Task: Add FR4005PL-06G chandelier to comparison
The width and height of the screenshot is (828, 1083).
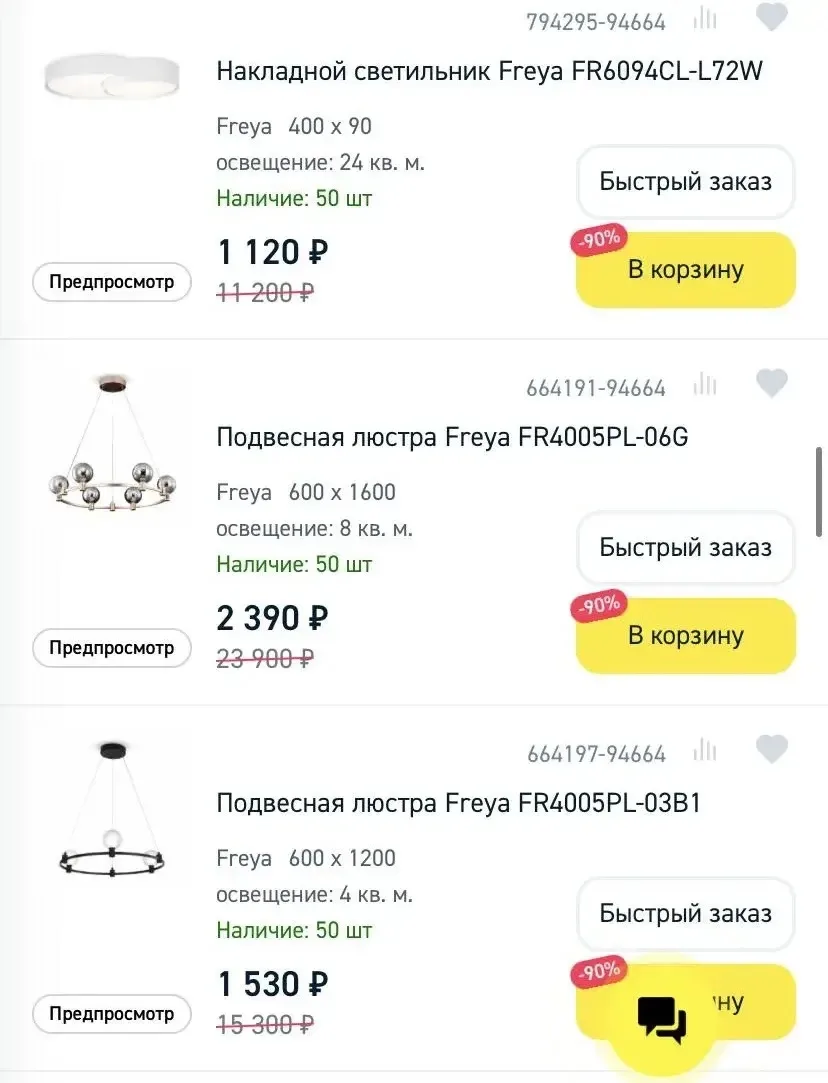Action: point(704,384)
